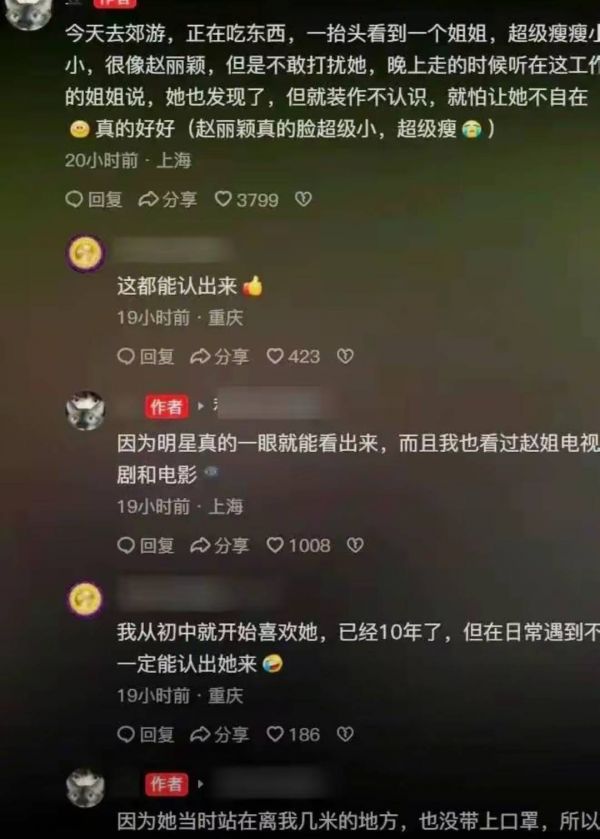
Task: Open the avatar of the '这都能认出来' commenter
Action: point(85,254)
